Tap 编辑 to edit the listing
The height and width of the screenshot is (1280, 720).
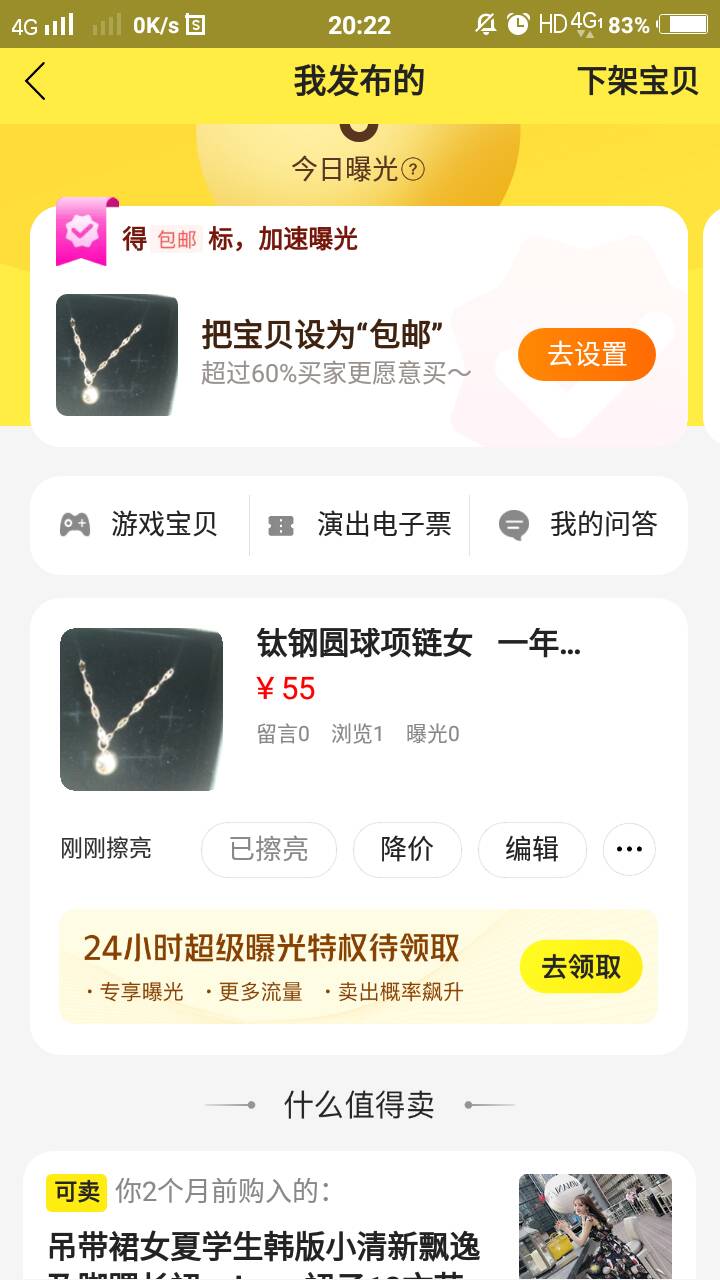(531, 850)
